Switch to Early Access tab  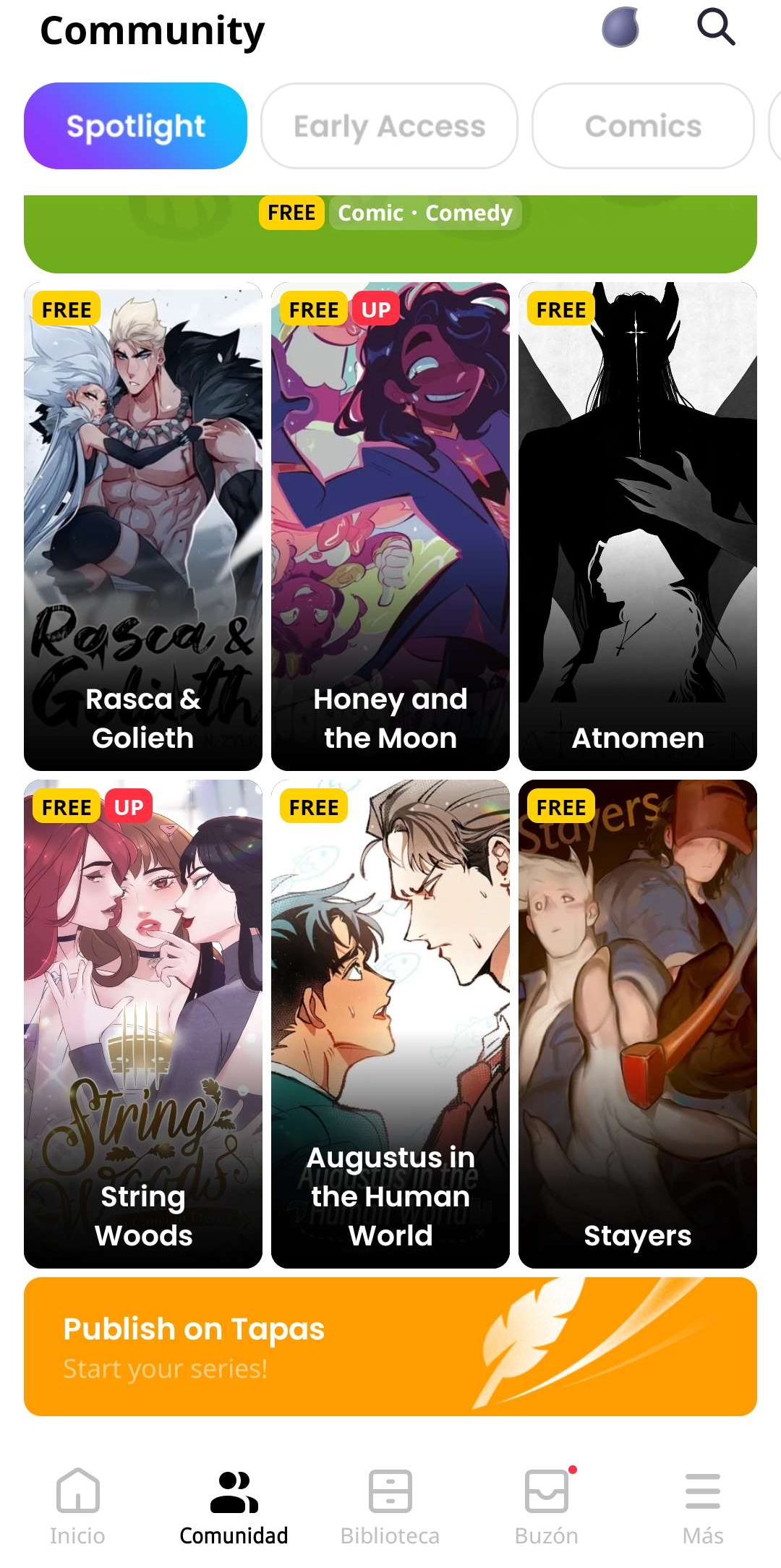click(389, 126)
